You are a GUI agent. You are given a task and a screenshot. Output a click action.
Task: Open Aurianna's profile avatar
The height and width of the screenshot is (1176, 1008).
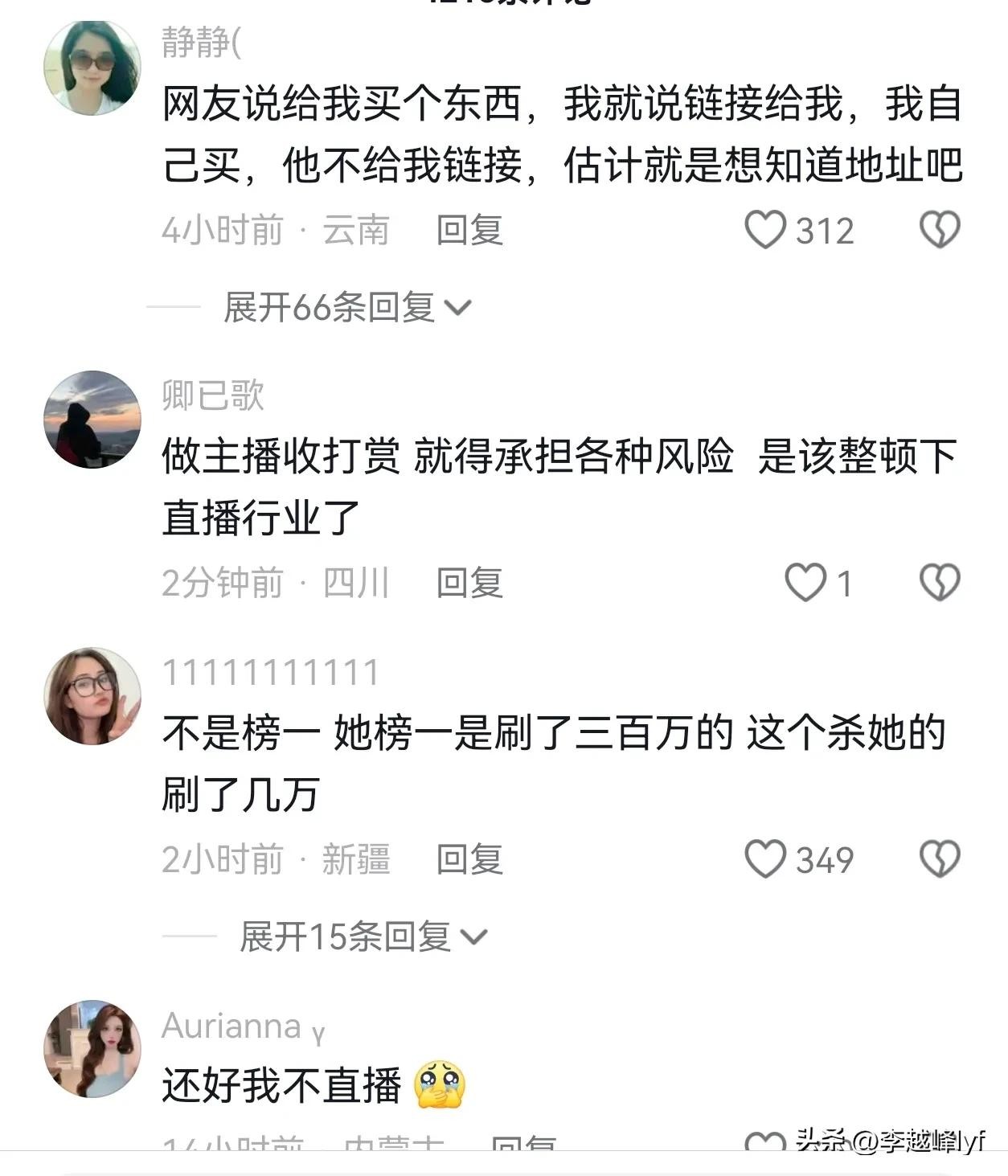92,1048
